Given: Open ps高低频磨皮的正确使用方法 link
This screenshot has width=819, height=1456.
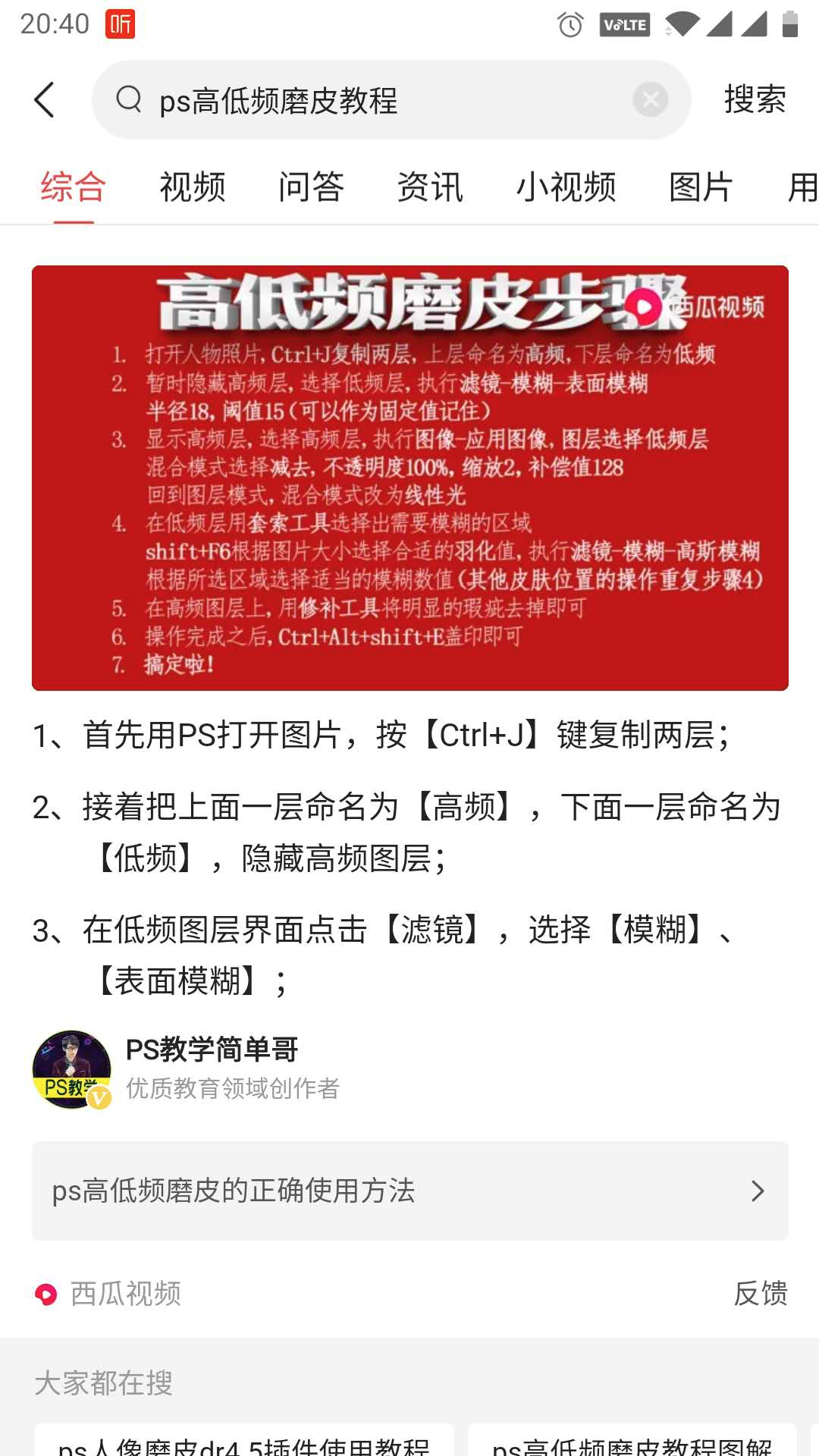Looking at the screenshot, I should click(x=409, y=1191).
